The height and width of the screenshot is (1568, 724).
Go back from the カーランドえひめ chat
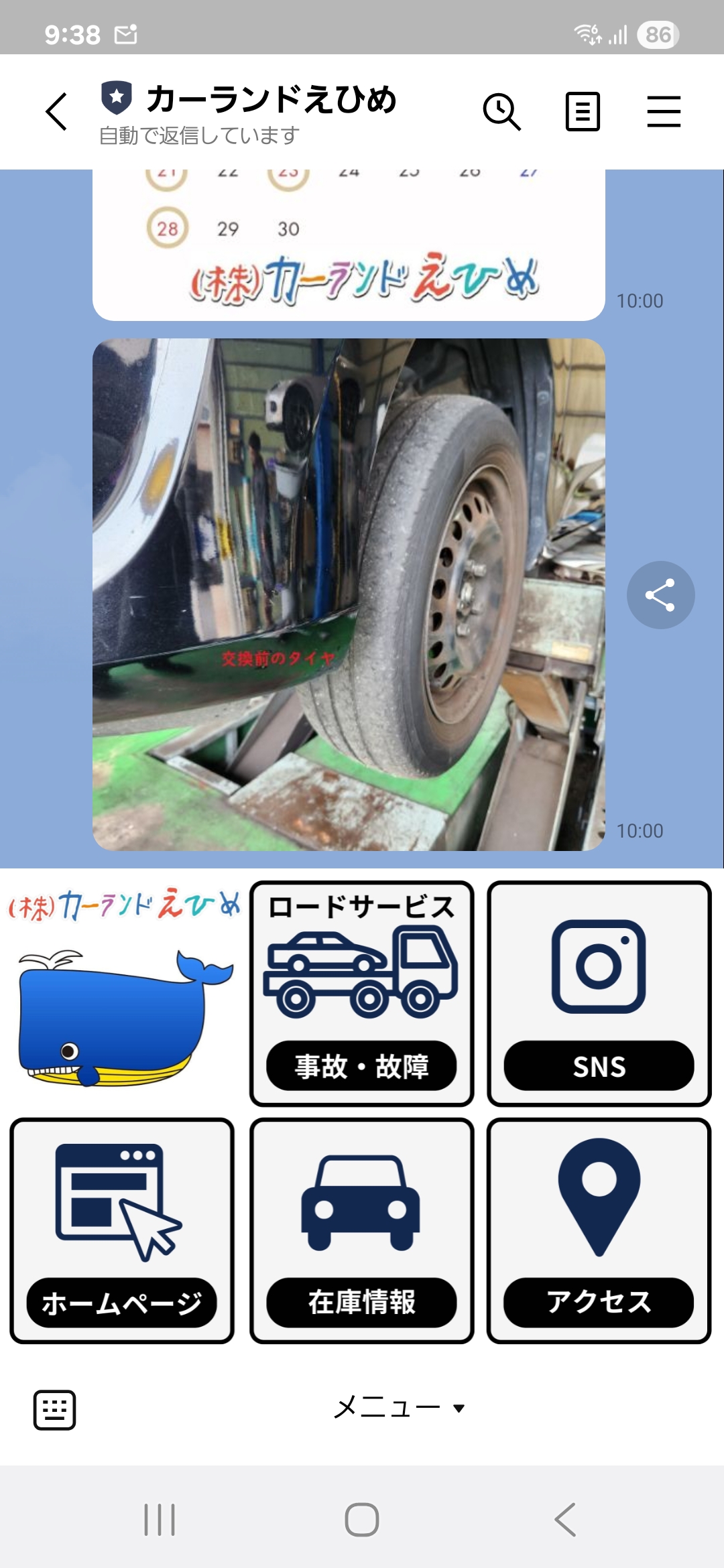click(x=57, y=111)
